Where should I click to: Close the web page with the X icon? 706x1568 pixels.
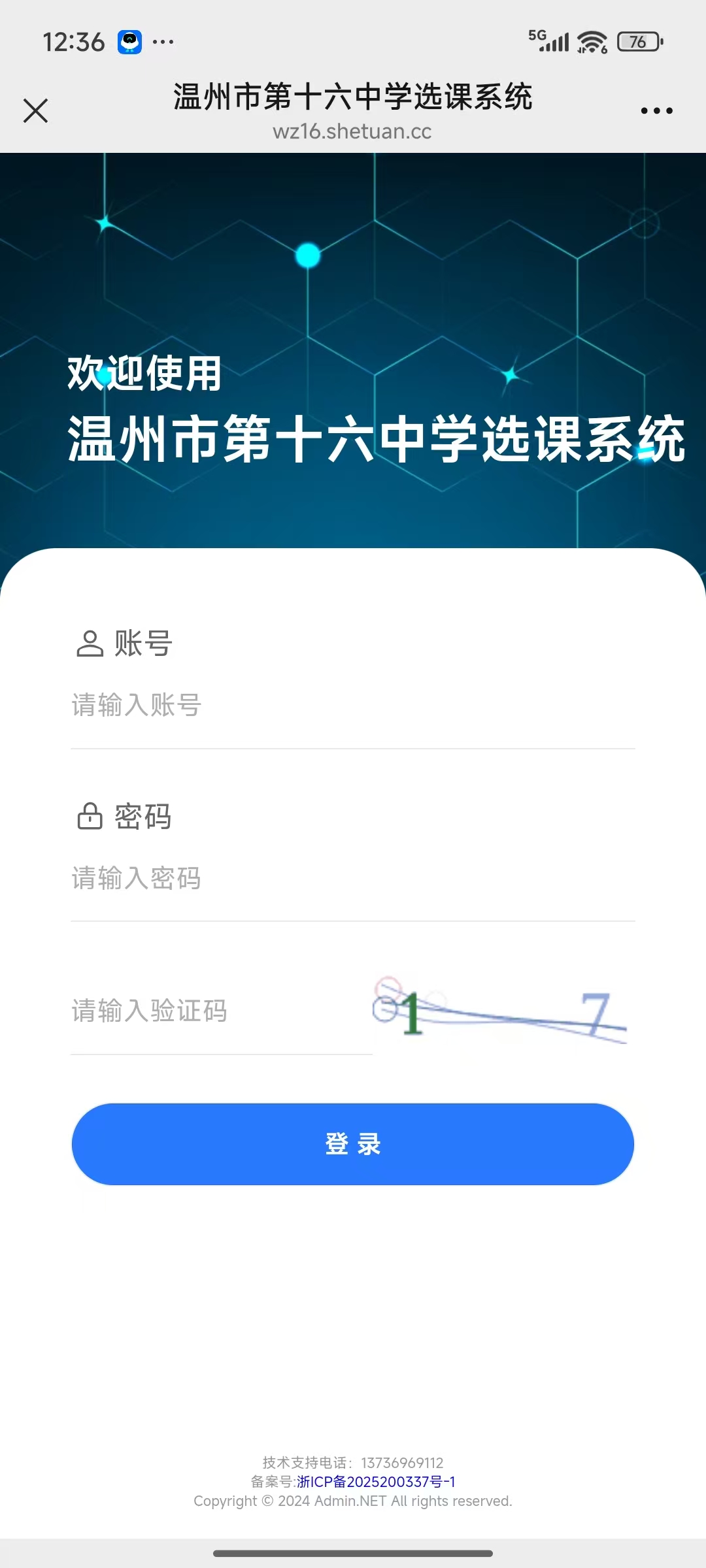point(36,110)
